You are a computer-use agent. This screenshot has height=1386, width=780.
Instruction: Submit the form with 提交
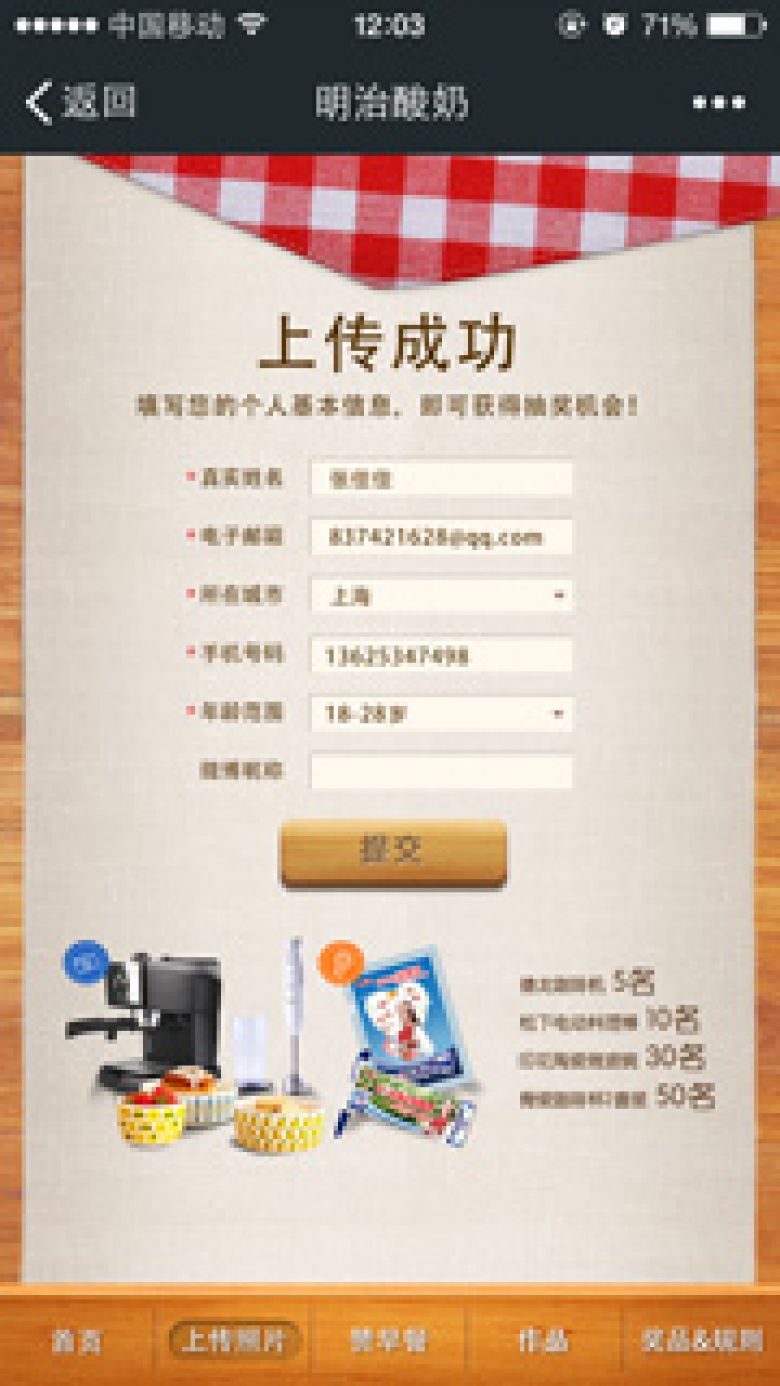click(x=393, y=852)
